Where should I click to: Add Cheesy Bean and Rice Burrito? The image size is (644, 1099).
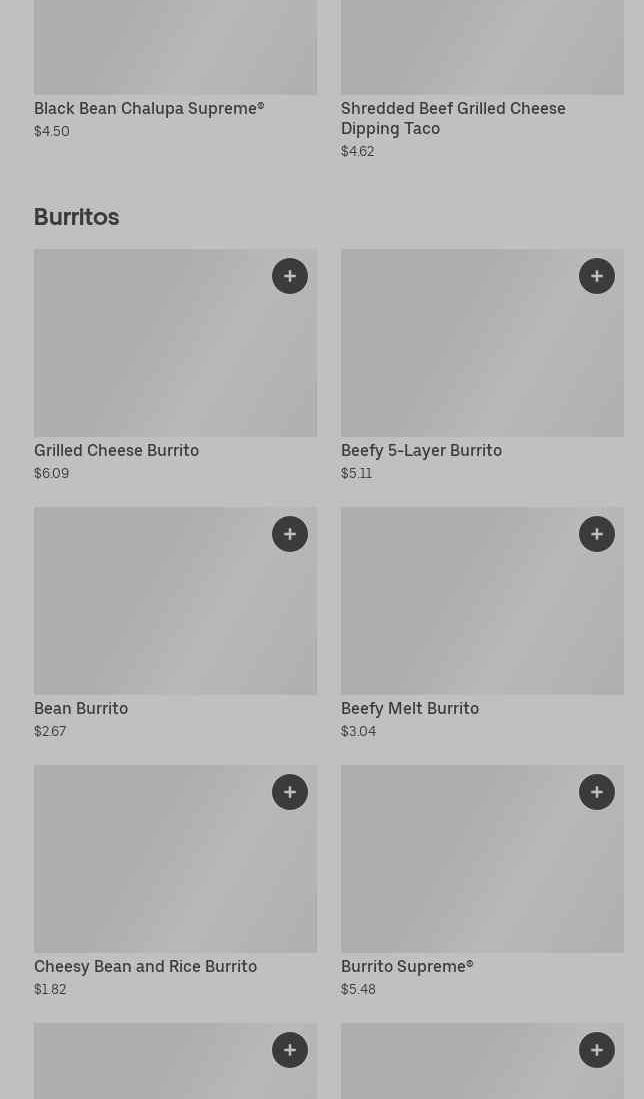290,792
